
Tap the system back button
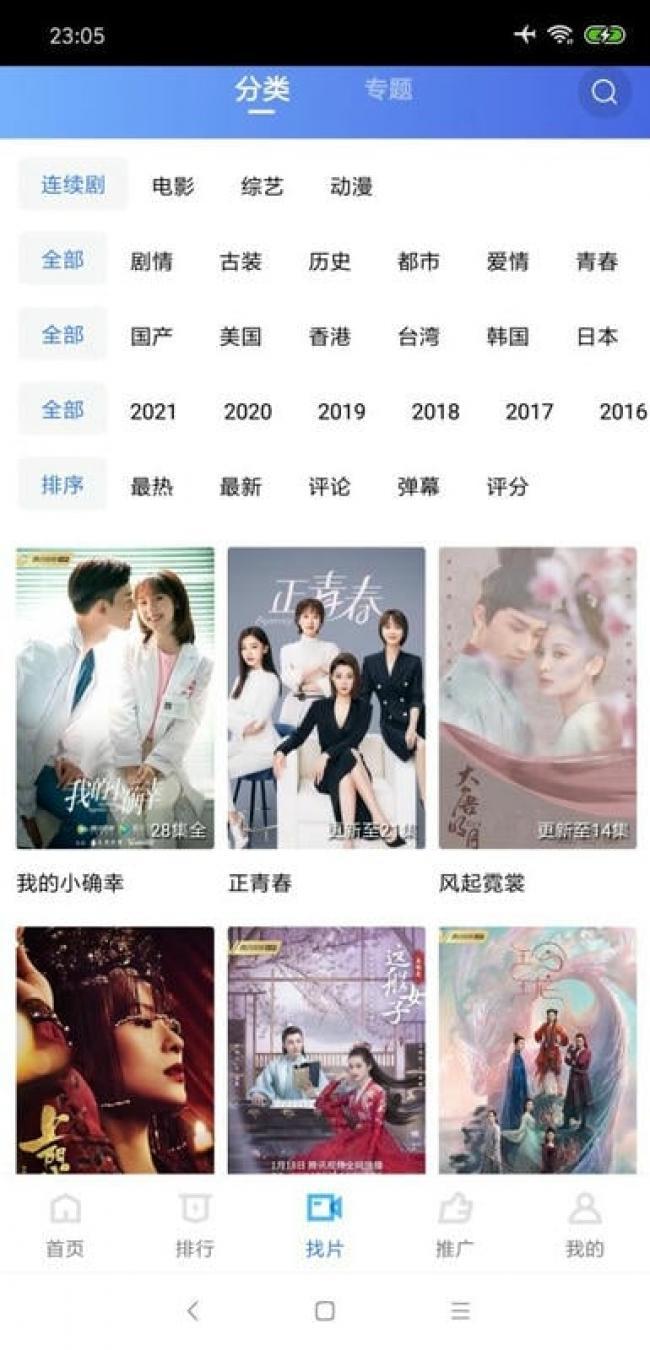(x=193, y=1310)
